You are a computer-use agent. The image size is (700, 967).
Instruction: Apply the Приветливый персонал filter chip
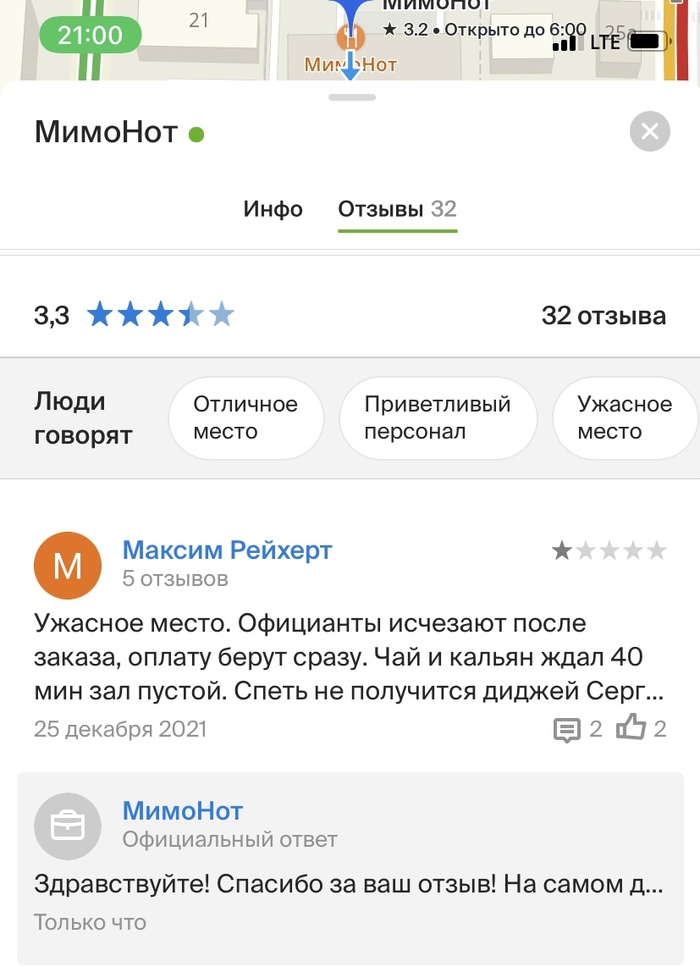coord(437,418)
